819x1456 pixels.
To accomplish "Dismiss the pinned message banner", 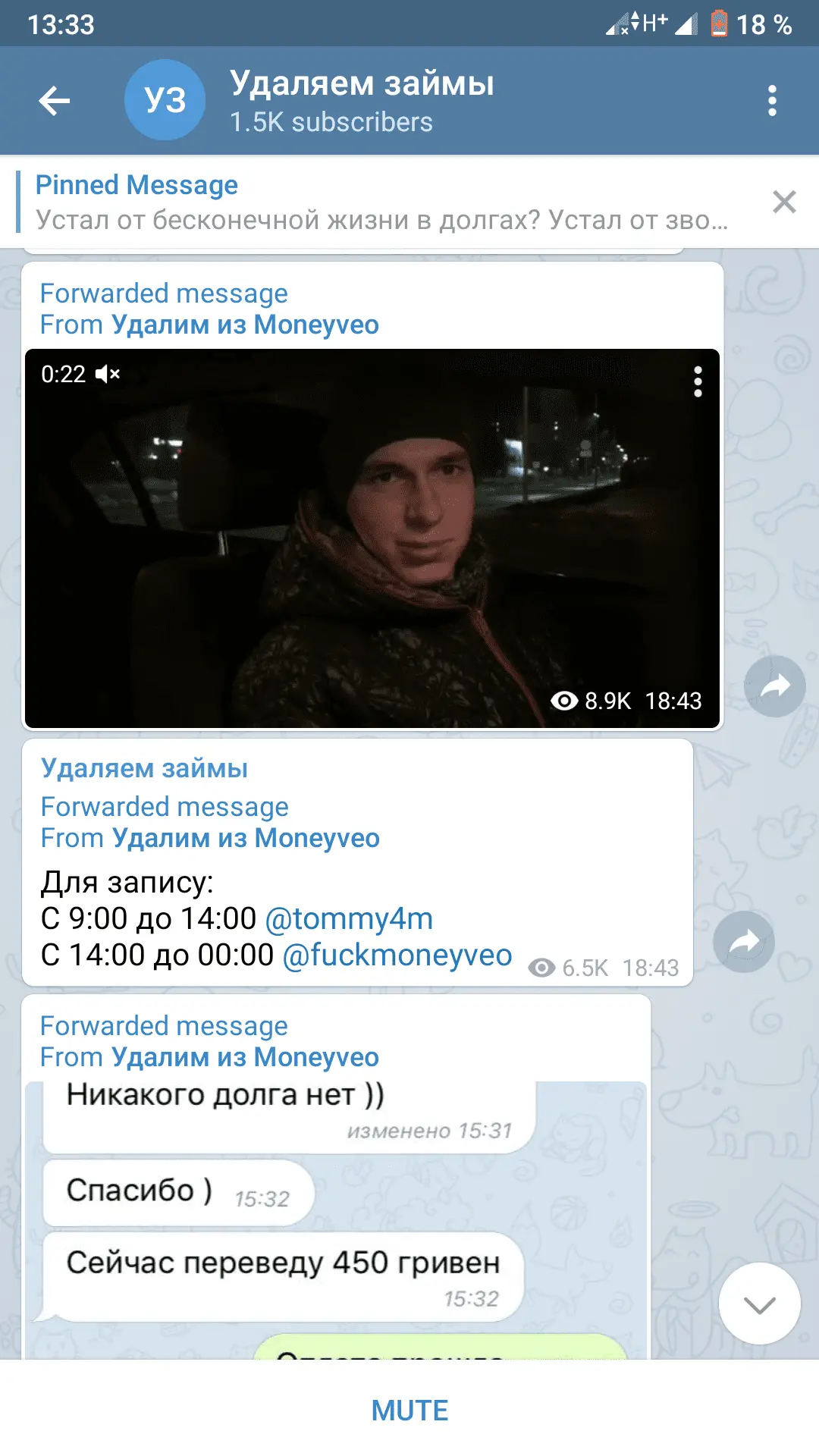I will [784, 202].
